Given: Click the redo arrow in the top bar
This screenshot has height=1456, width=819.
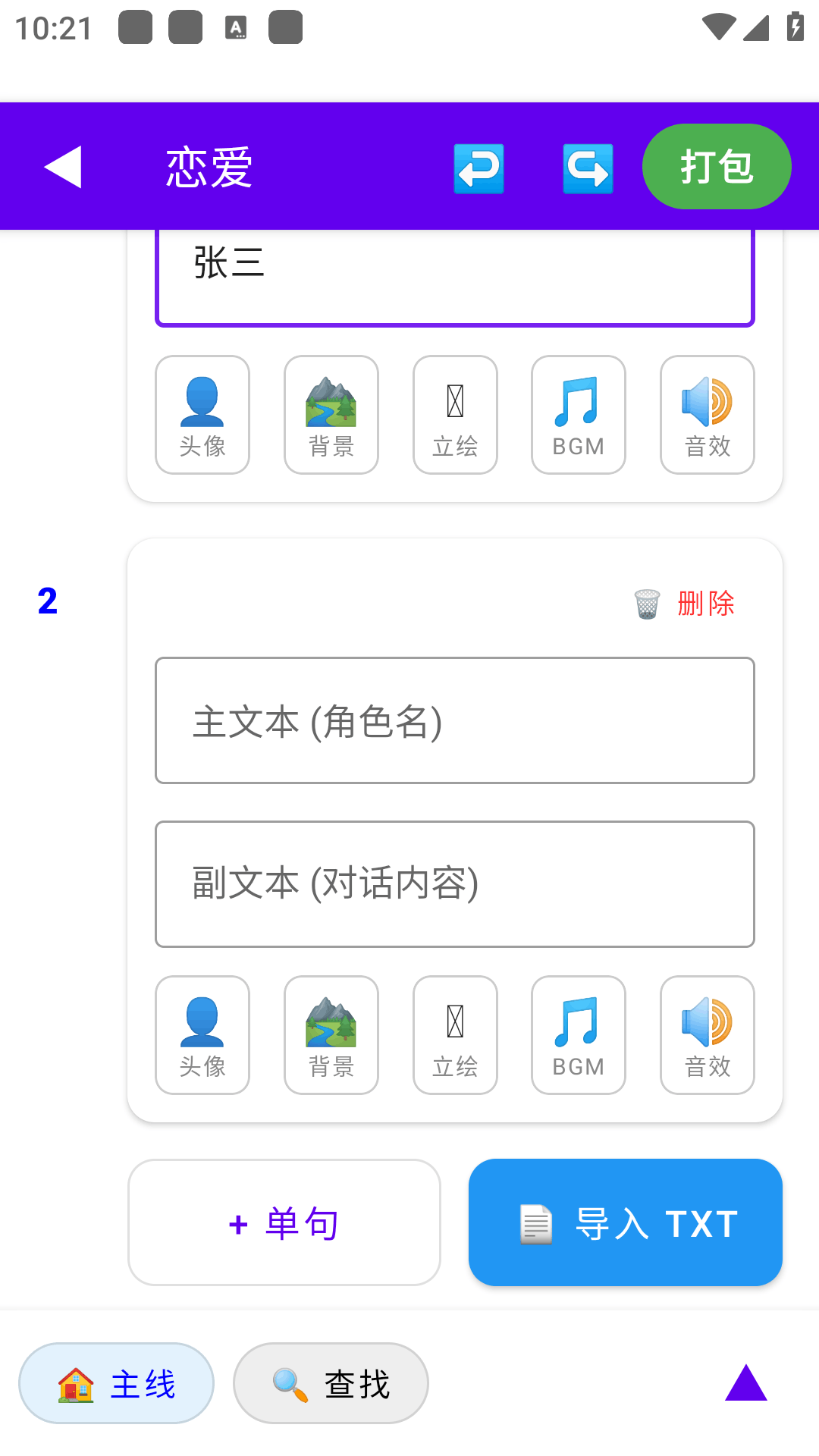Looking at the screenshot, I should click(x=587, y=167).
